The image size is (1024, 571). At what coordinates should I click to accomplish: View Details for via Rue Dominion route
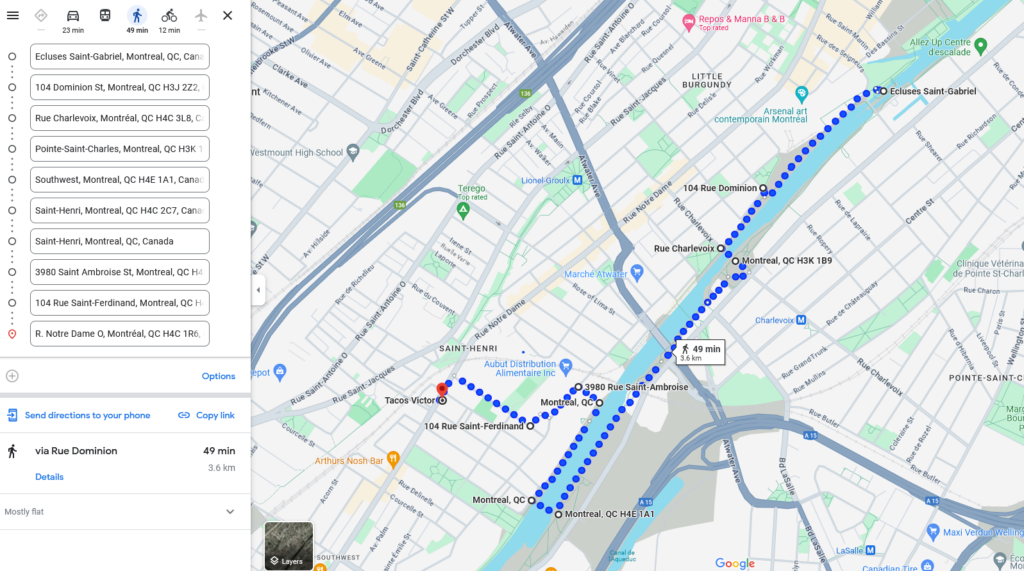coord(50,477)
